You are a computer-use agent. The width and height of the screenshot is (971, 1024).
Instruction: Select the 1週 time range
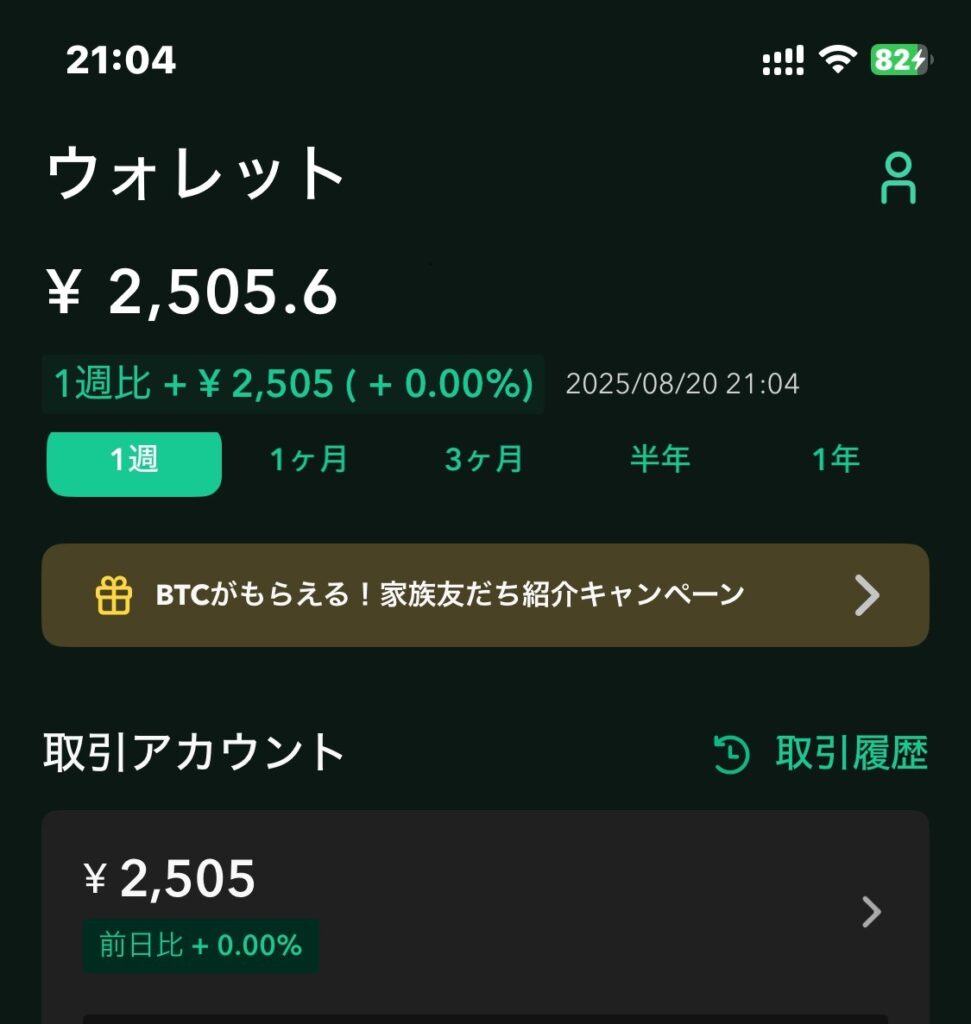pyautogui.click(x=134, y=461)
